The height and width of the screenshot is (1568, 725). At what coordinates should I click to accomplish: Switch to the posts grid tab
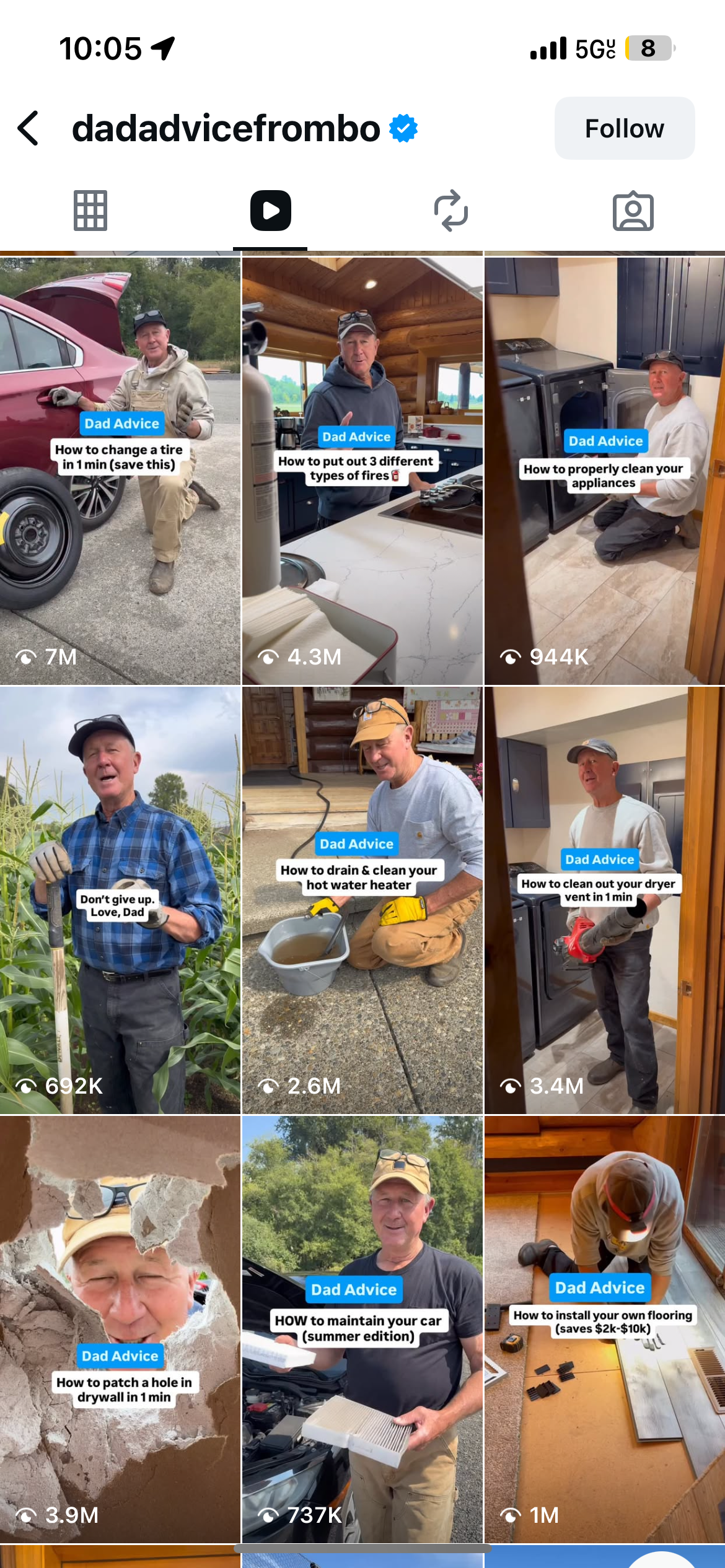(x=90, y=211)
